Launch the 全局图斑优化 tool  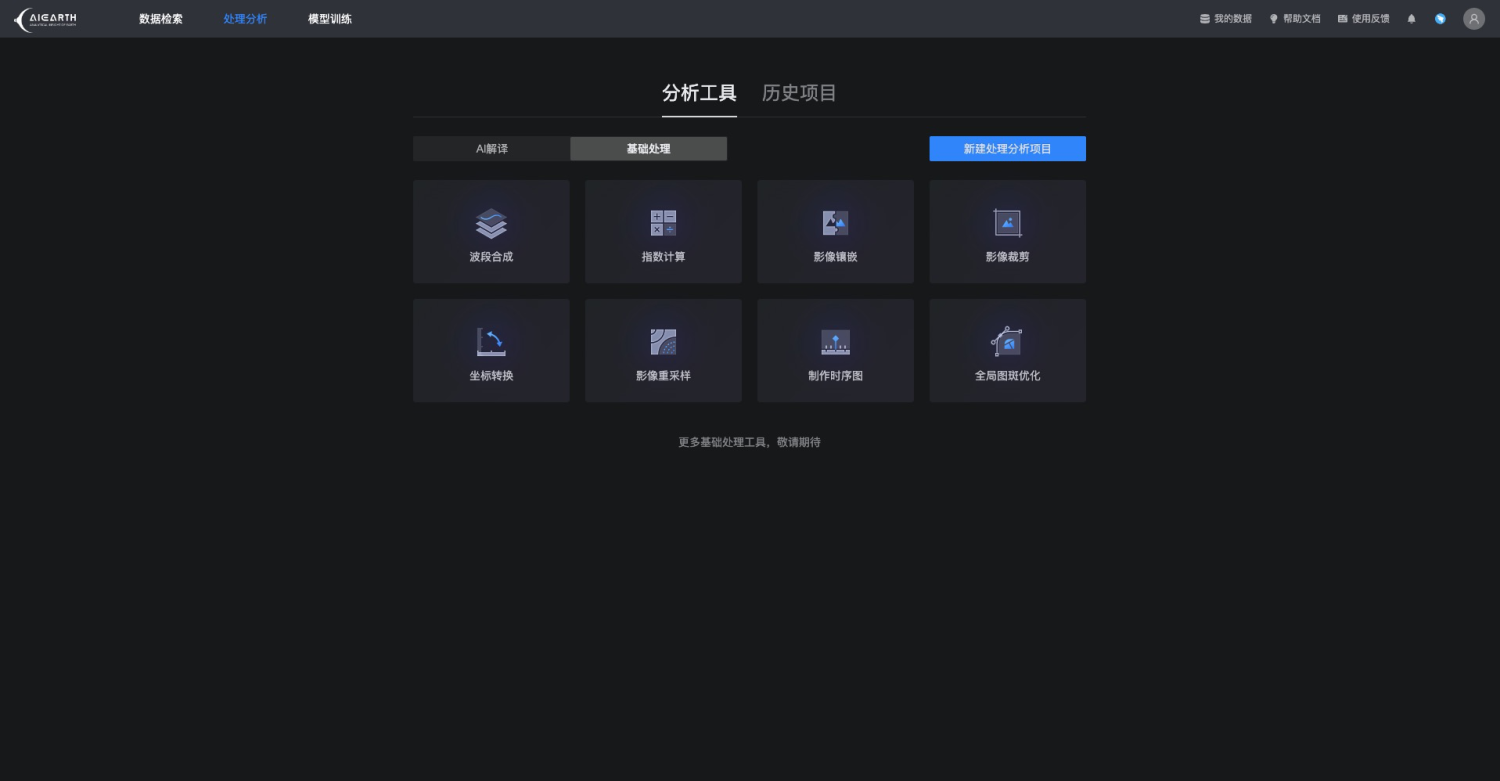coord(1007,351)
